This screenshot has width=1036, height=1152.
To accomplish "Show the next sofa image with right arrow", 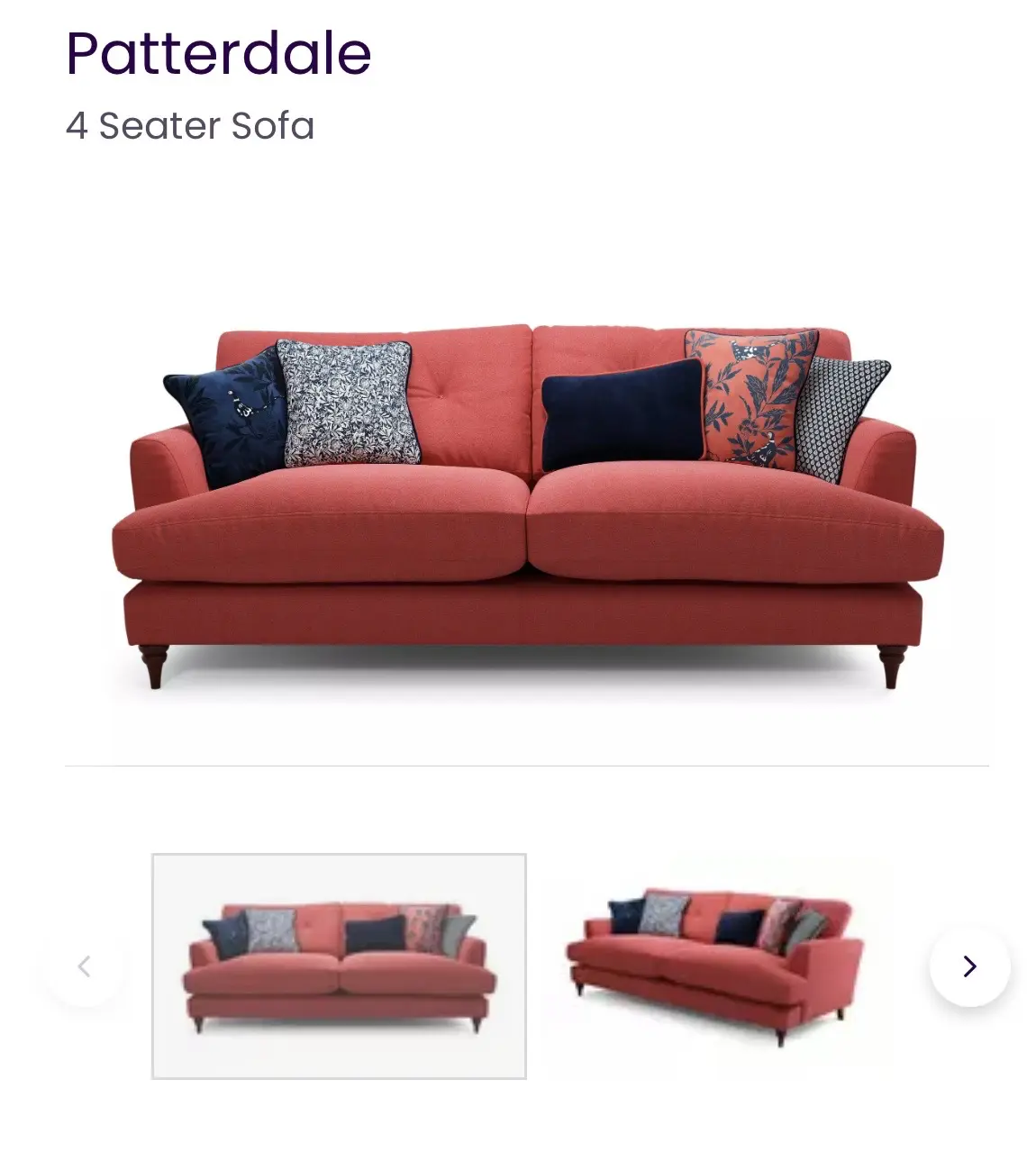I will [x=969, y=966].
